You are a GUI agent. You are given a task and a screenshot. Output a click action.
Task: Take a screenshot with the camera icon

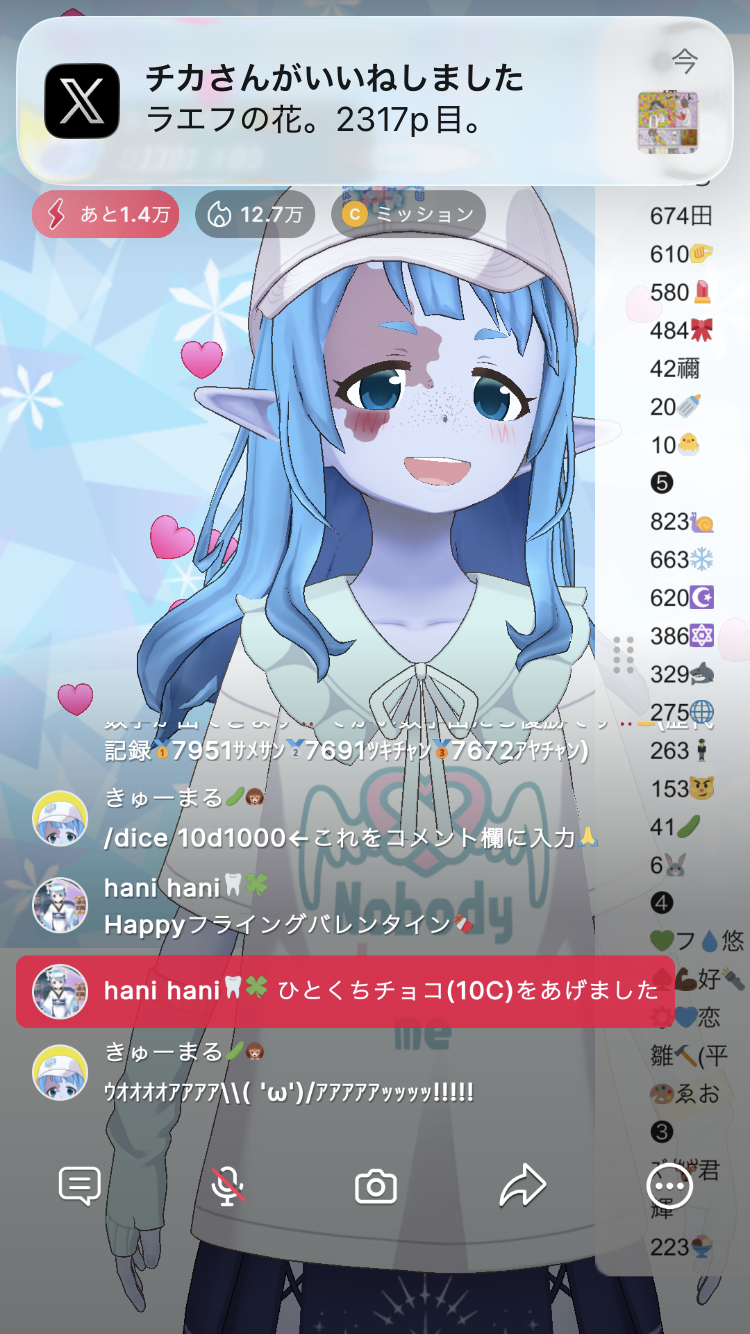376,1187
